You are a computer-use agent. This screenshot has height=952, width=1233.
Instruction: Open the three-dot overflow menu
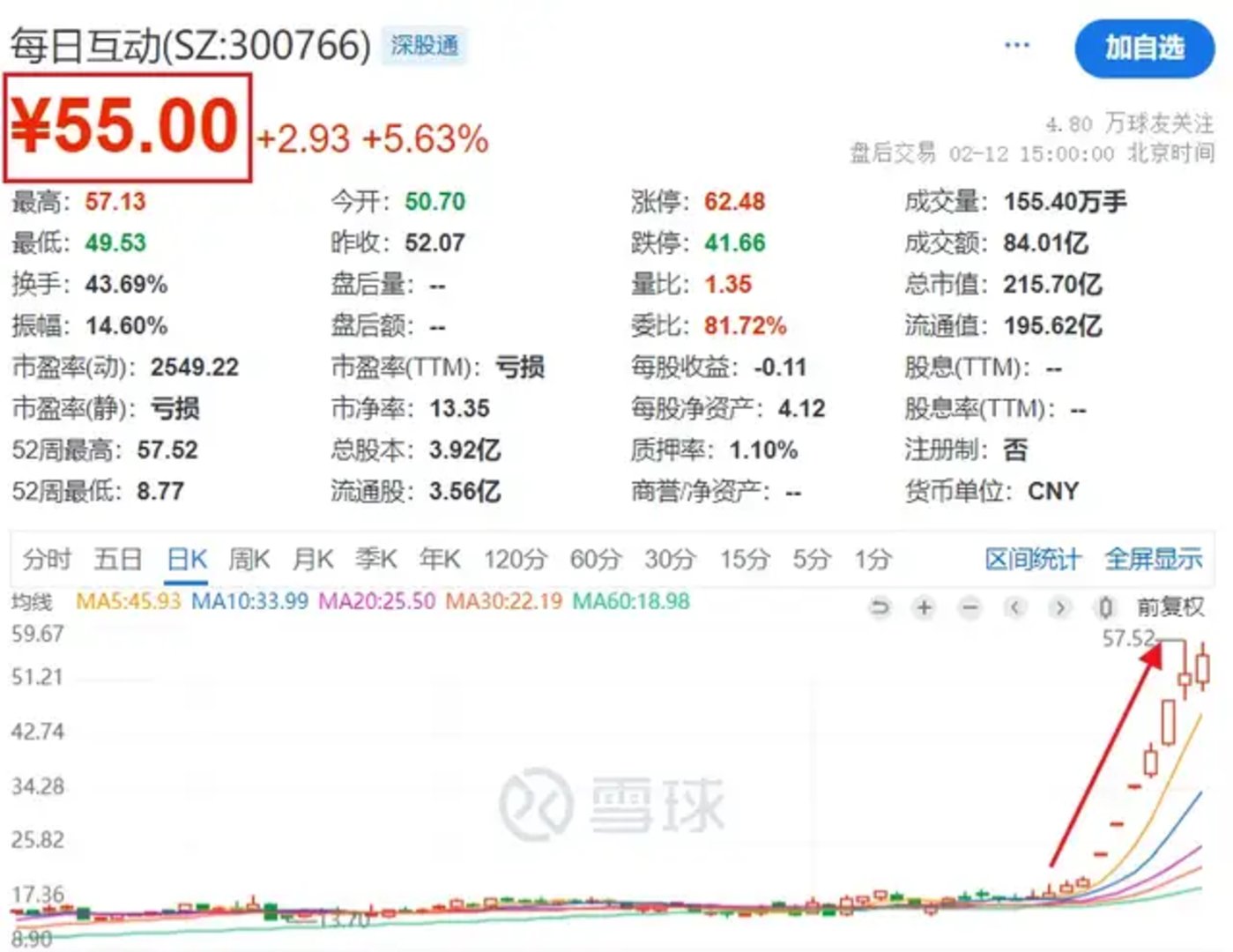pos(1017,45)
